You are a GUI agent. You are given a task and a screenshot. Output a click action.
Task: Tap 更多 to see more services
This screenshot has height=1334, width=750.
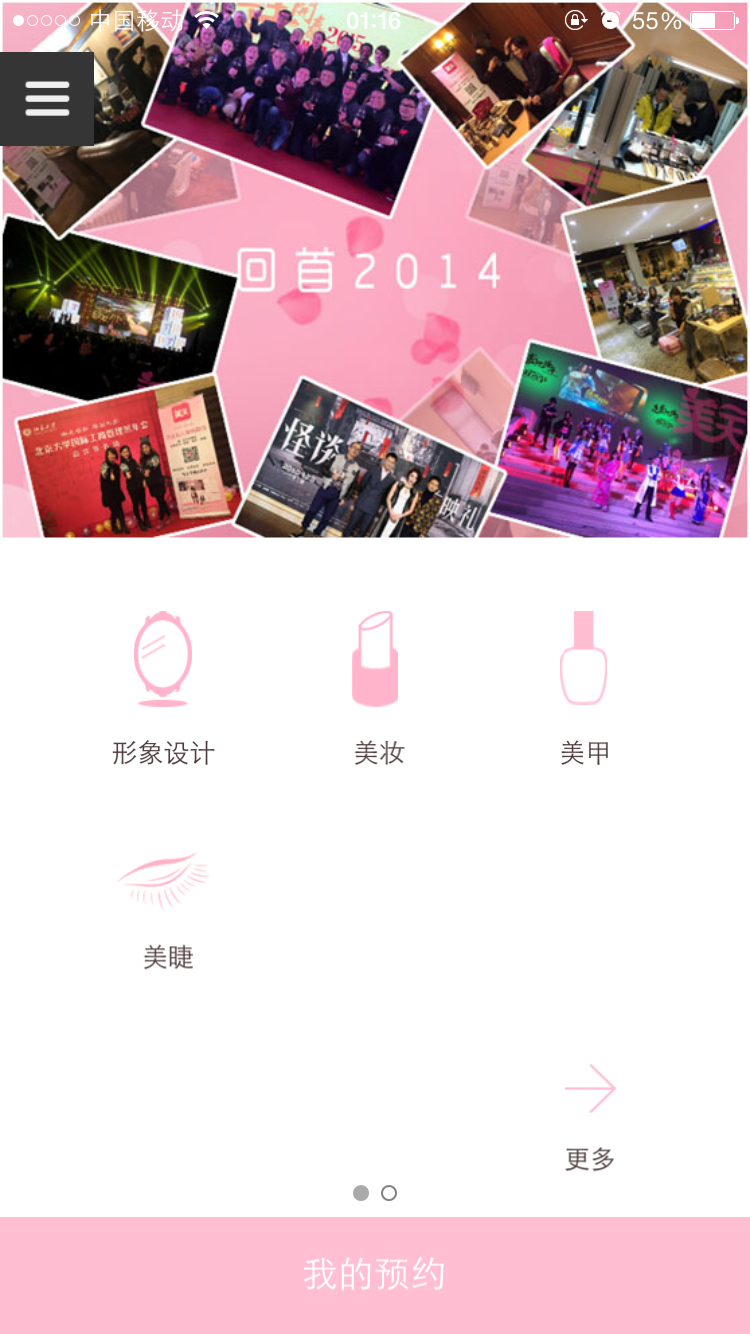point(590,1114)
